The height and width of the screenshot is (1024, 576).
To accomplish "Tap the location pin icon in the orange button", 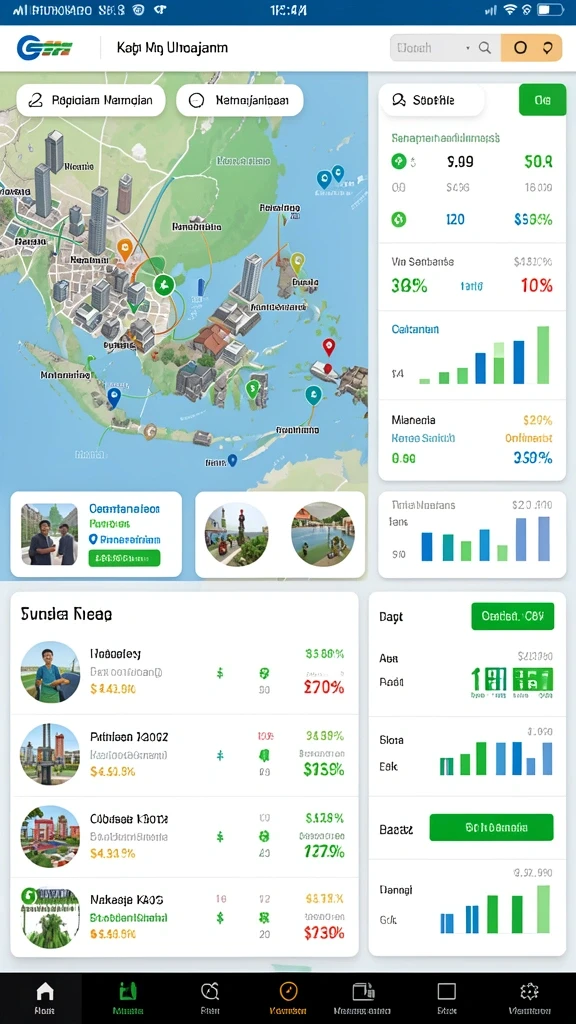I will tap(548, 48).
